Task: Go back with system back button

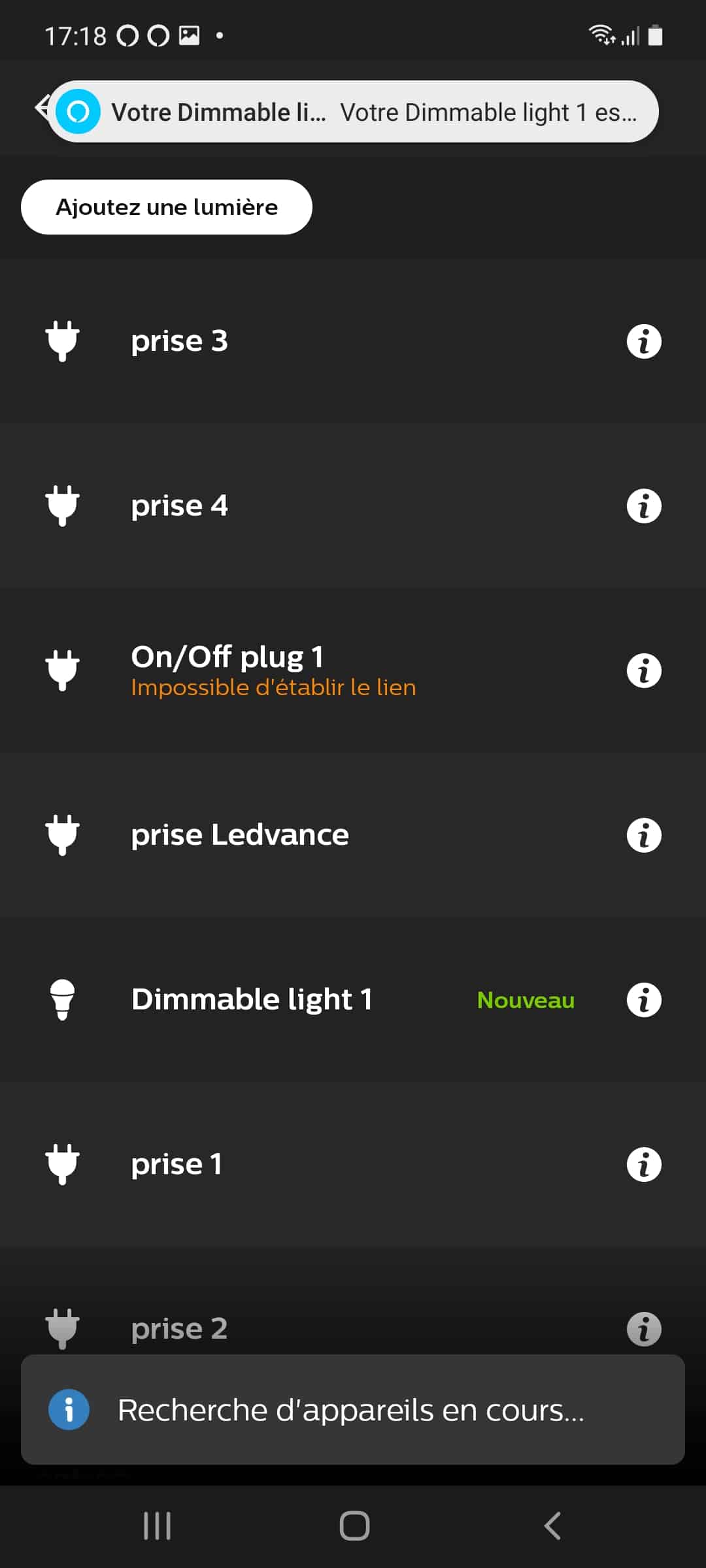Action: pos(552,1526)
